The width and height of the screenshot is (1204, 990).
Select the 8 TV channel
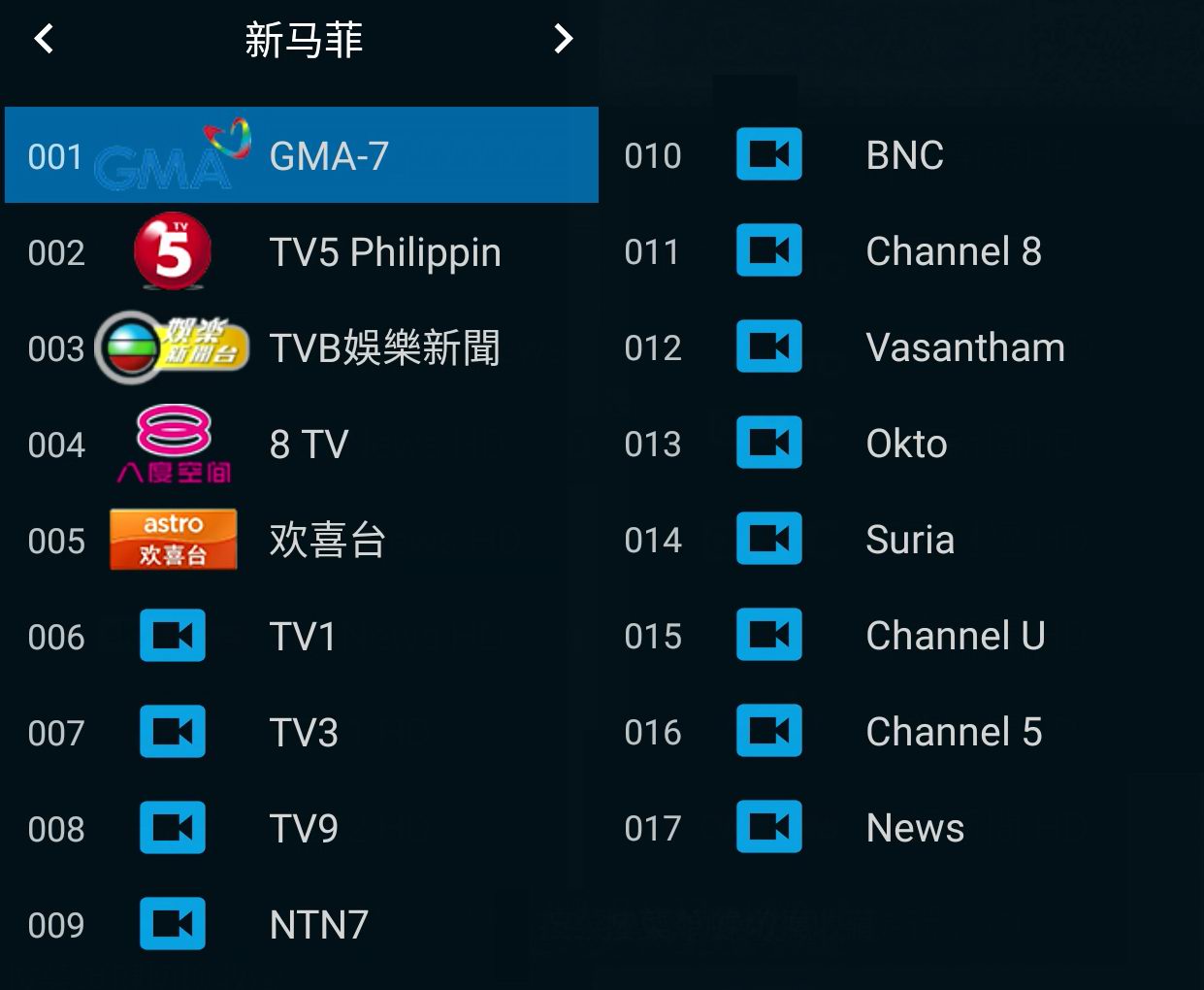click(301, 445)
